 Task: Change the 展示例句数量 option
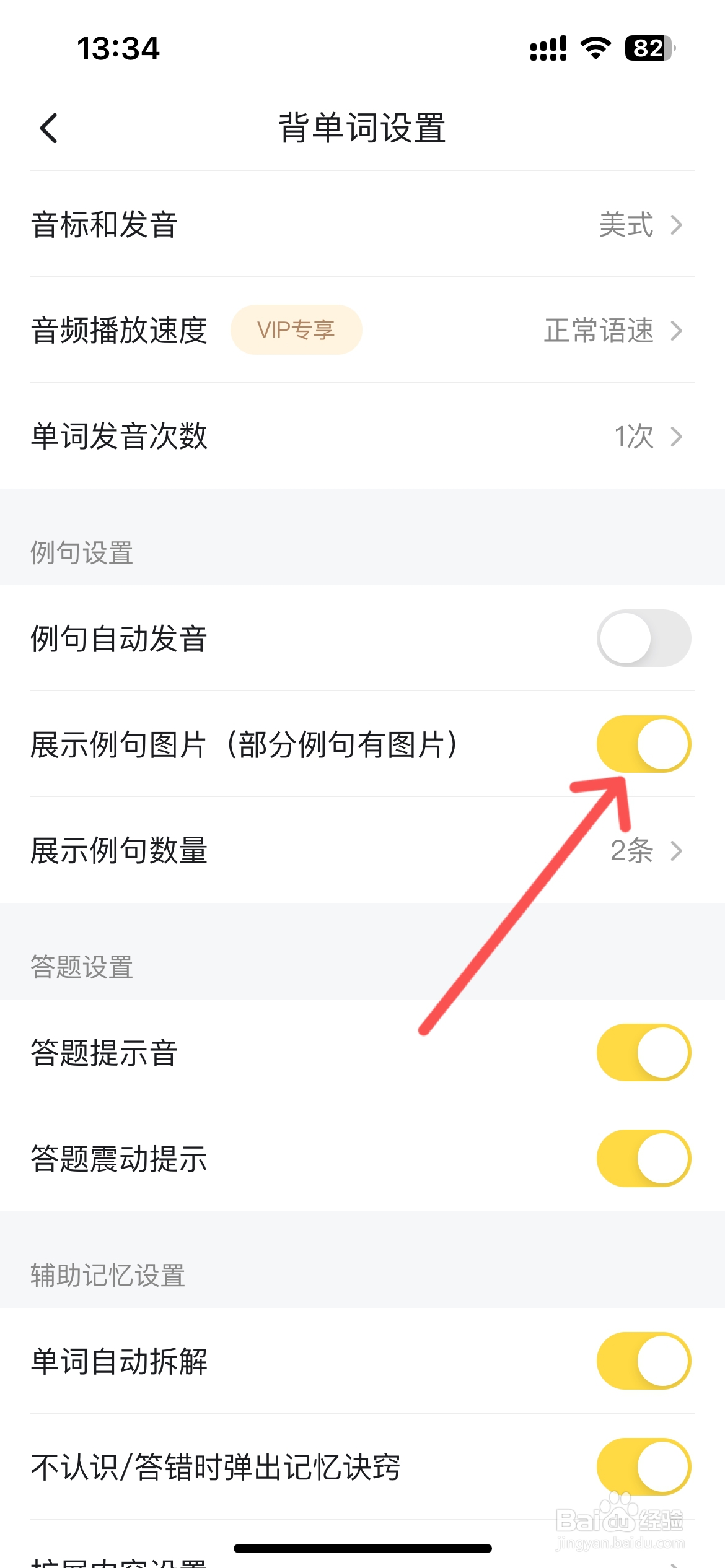coord(362,851)
